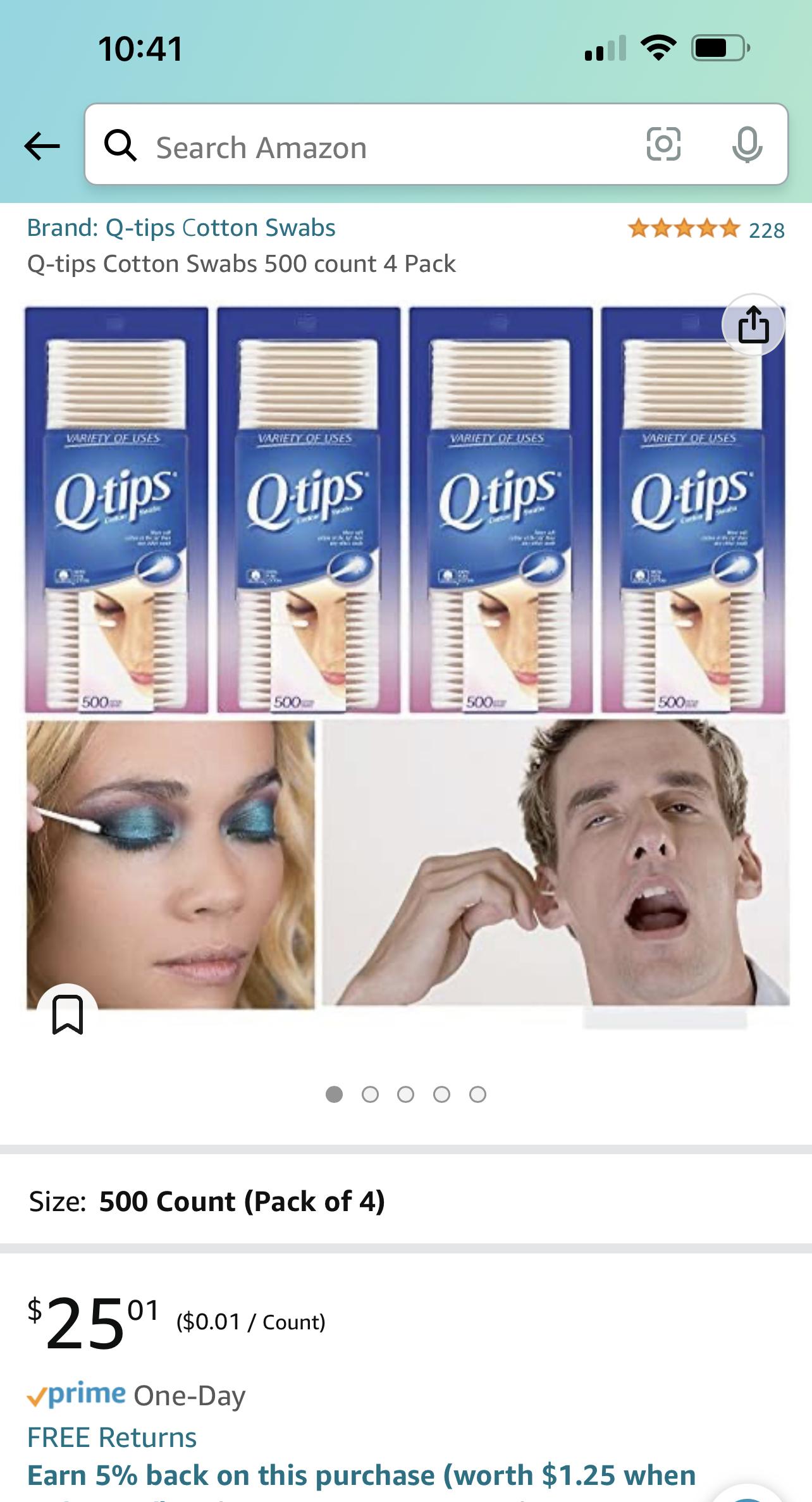Image resolution: width=812 pixels, height=1502 pixels.
Task: Start voice search with microphone
Action: click(747, 145)
